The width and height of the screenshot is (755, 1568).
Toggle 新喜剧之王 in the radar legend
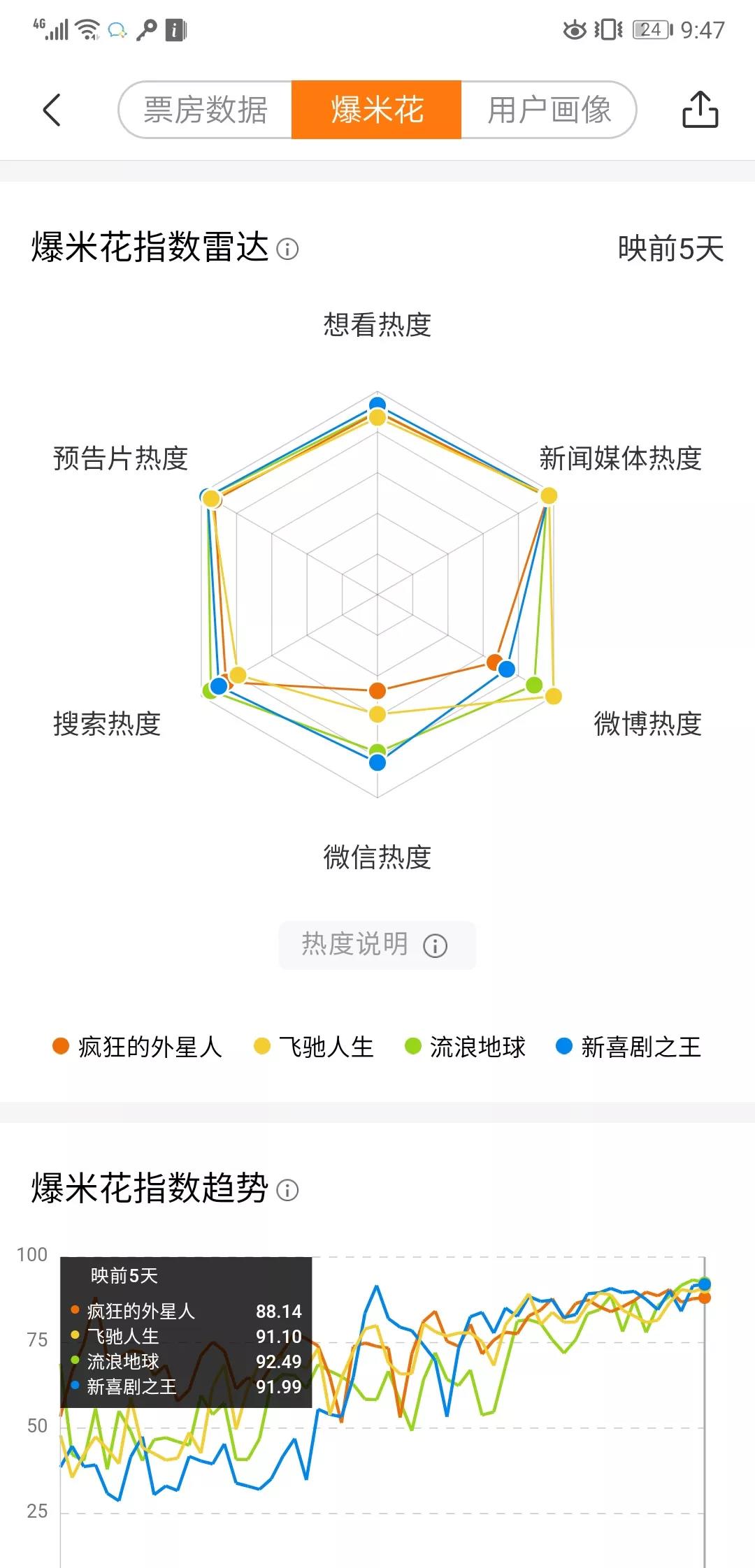628,1047
